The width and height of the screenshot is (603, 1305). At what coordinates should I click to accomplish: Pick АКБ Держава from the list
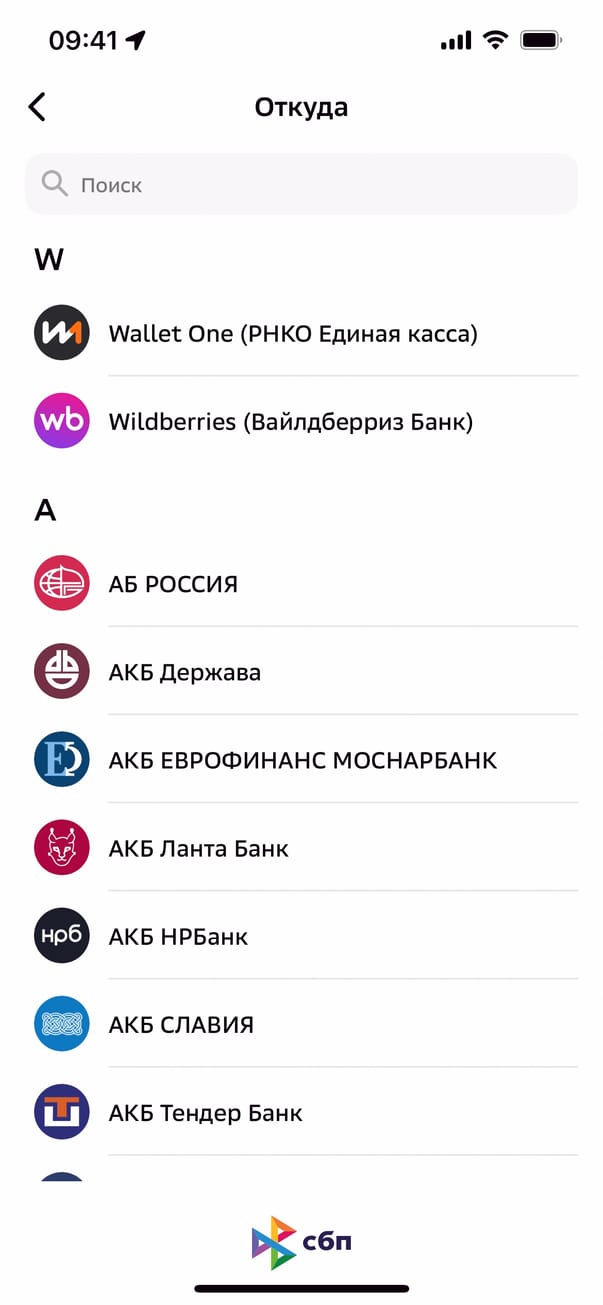tap(185, 672)
